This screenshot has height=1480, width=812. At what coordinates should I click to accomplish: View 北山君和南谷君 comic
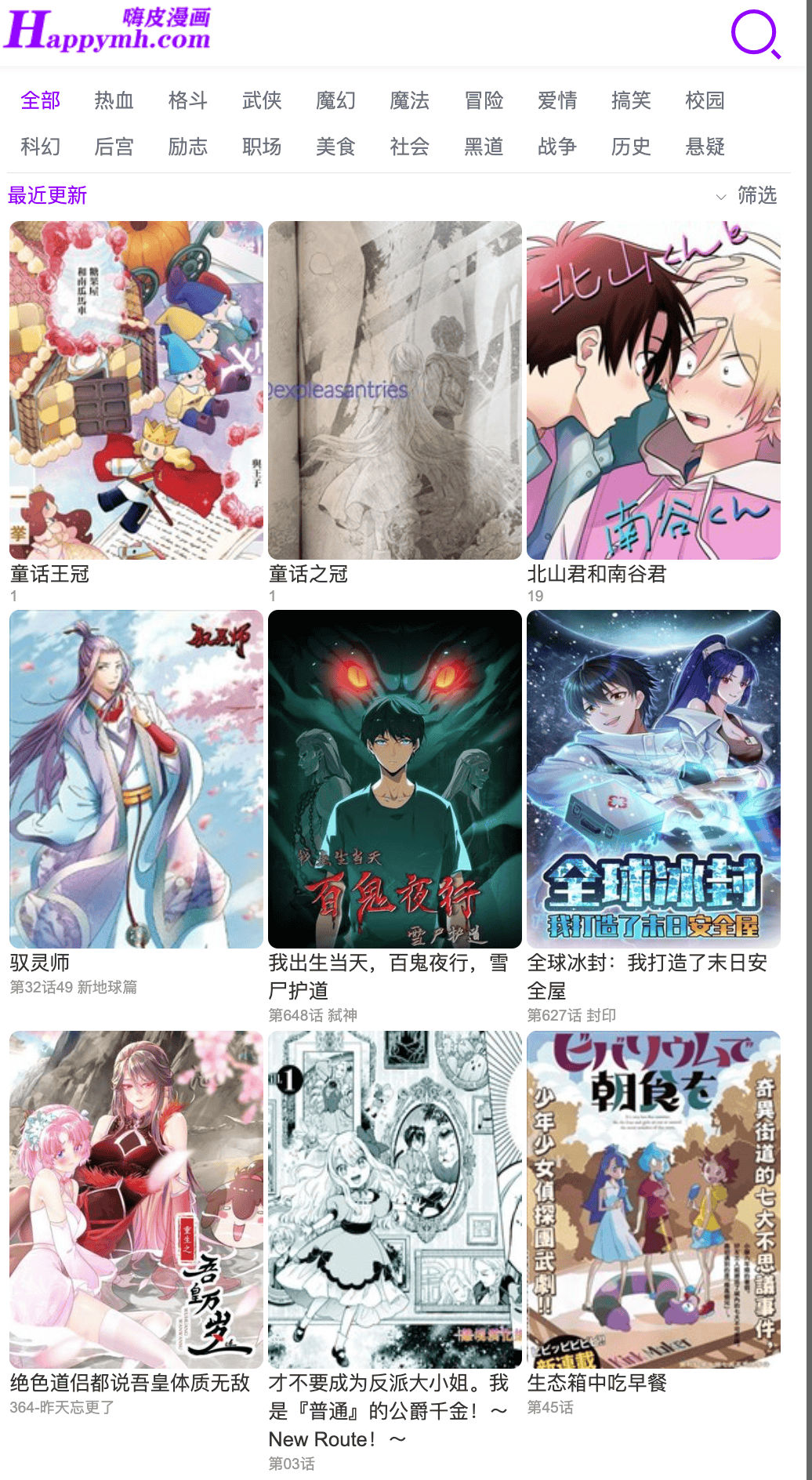tap(653, 390)
